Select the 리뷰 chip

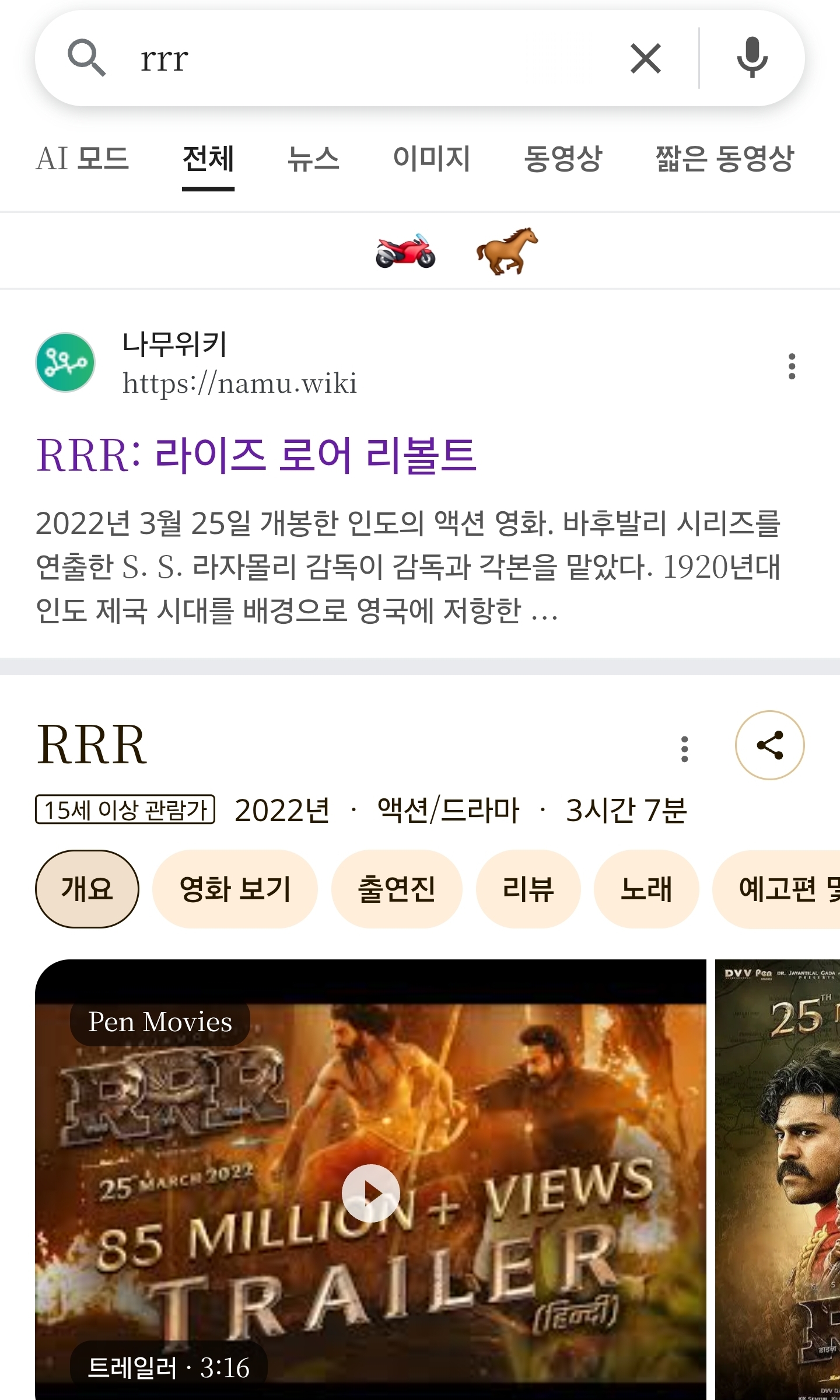[x=528, y=889]
